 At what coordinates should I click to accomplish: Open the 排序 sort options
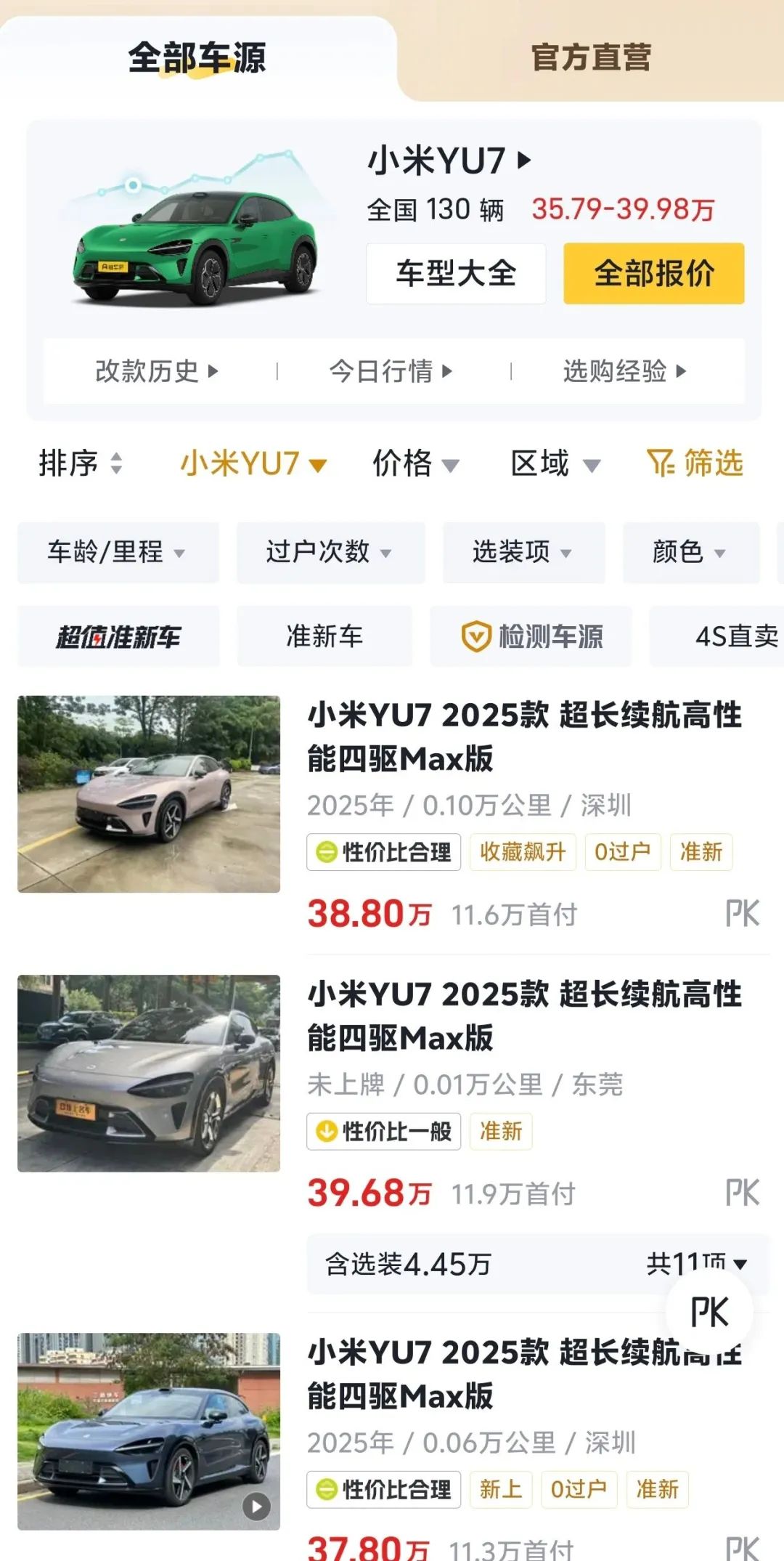[x=80, y=463]
